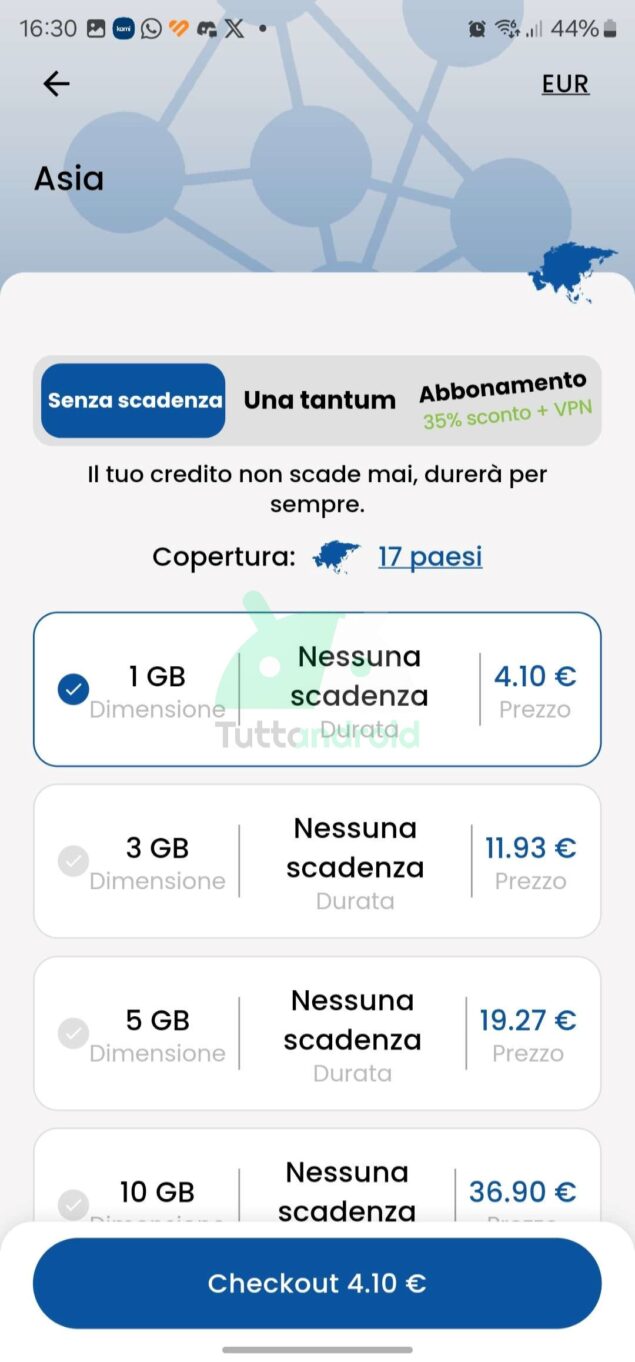Change the EUR currency
The width and height of the screenshot is (635, 1362).
tap(565, 84)
